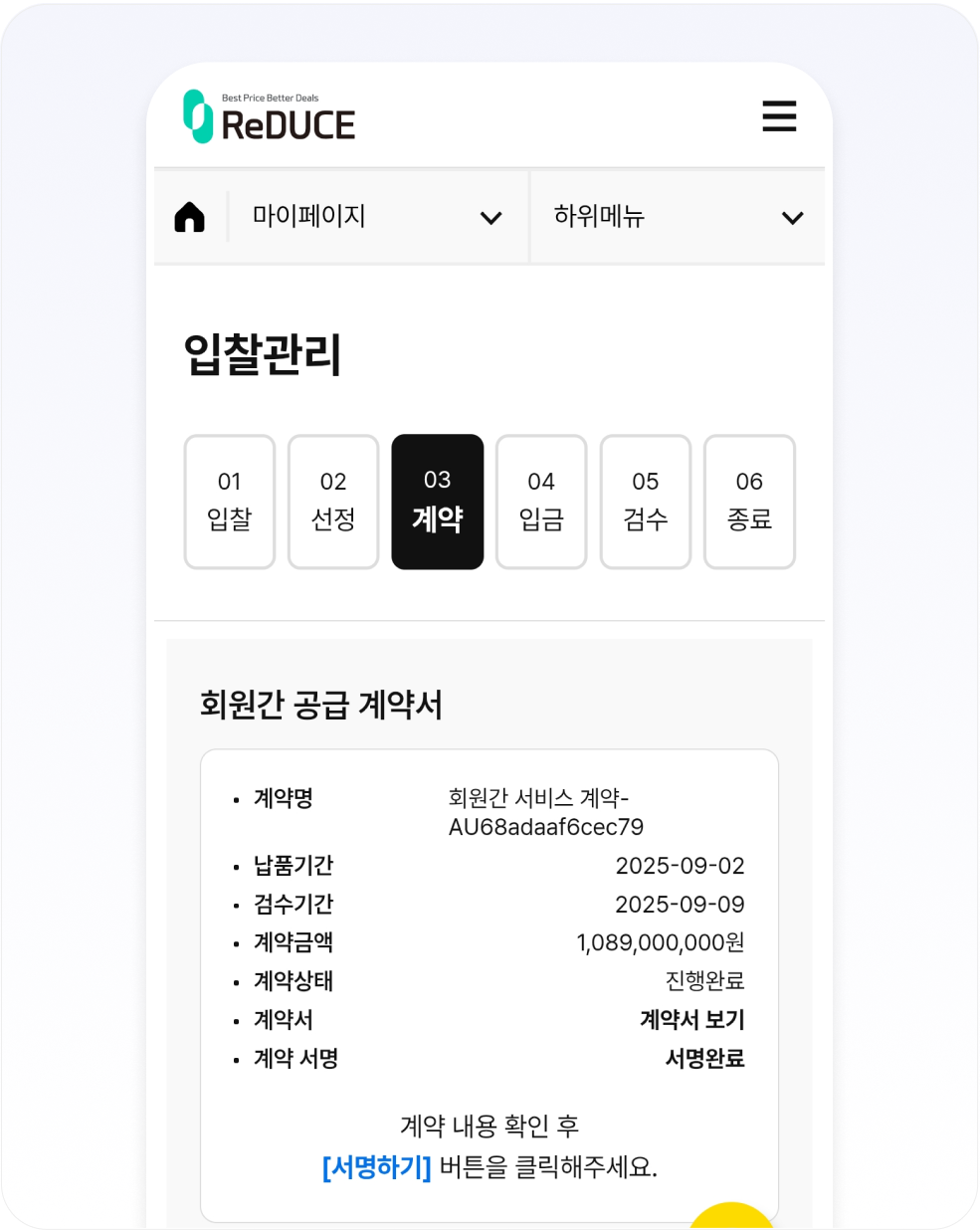
Task: Switch to step 04 입금
Action: [x=541, y=502]
